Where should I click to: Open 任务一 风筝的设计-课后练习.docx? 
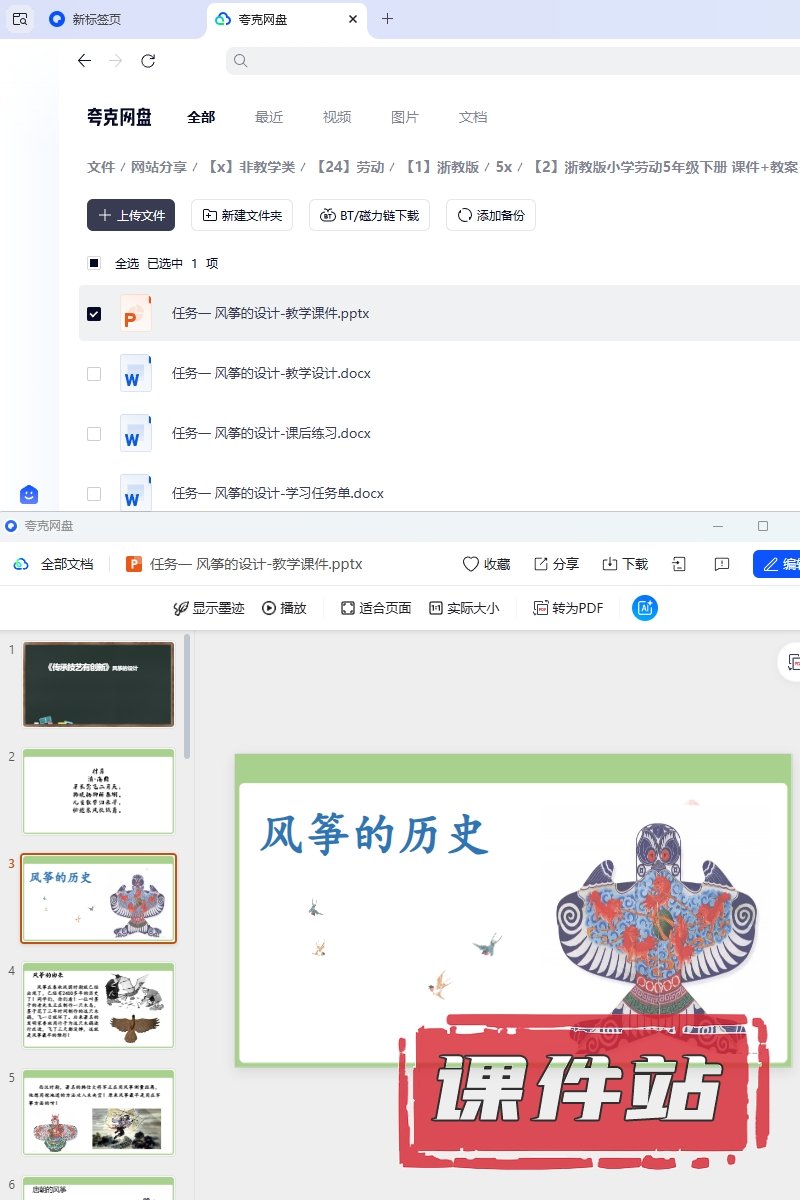[271, 434]
